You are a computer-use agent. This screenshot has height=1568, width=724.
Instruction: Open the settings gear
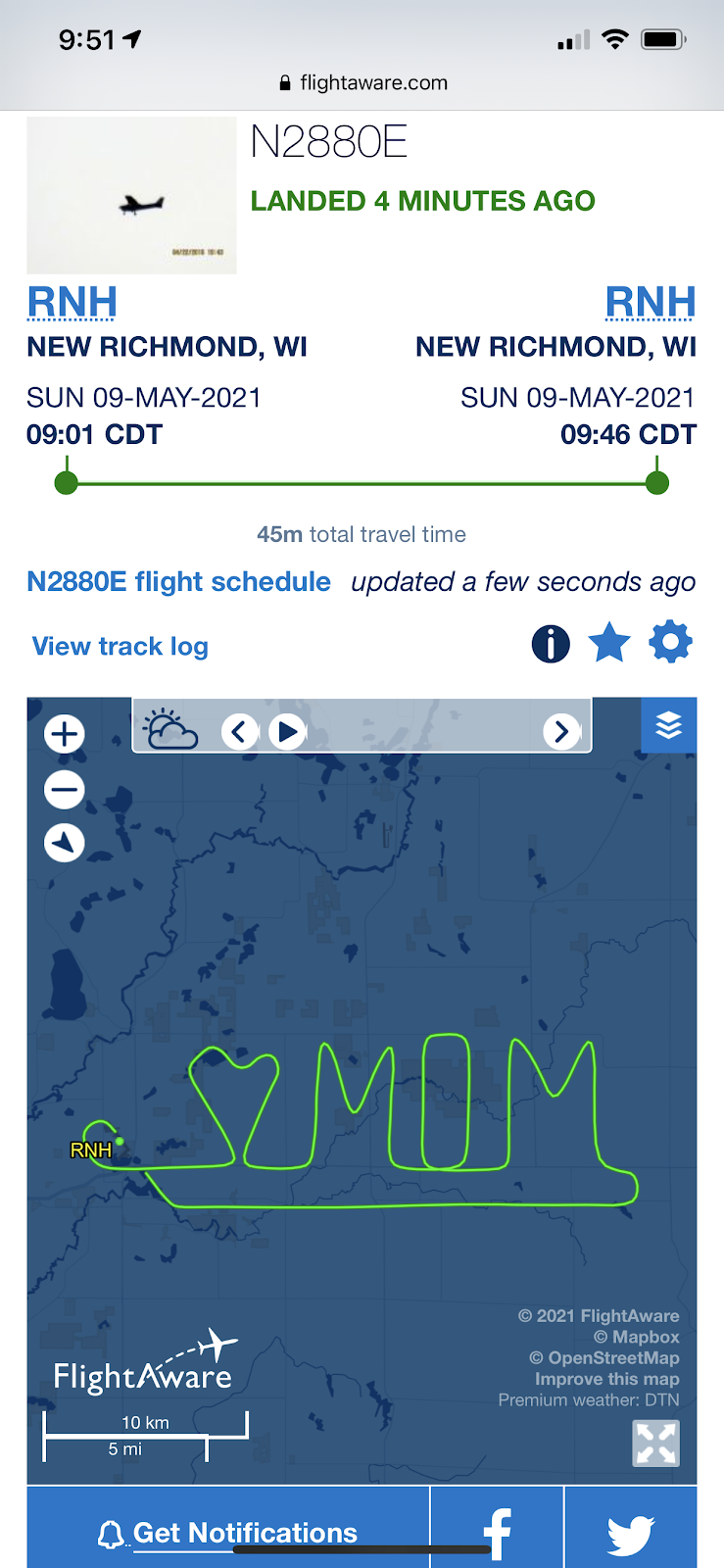point(670,643)
